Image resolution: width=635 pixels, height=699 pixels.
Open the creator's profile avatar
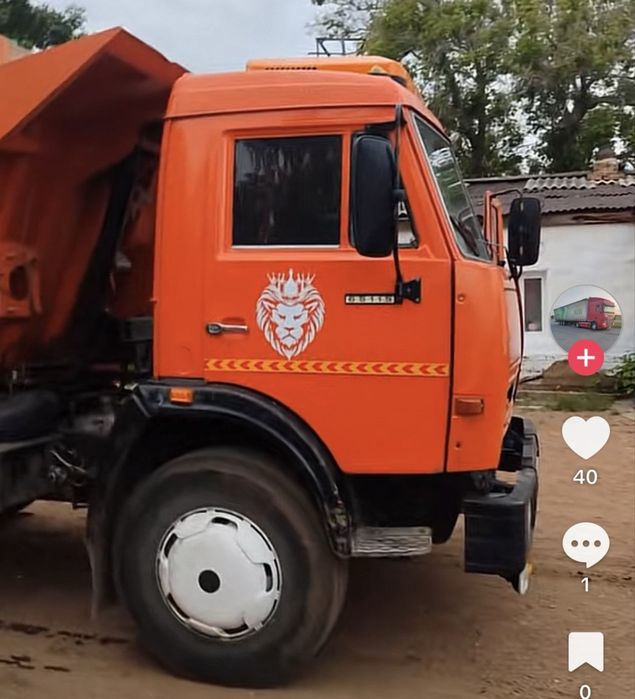point(585,315)
